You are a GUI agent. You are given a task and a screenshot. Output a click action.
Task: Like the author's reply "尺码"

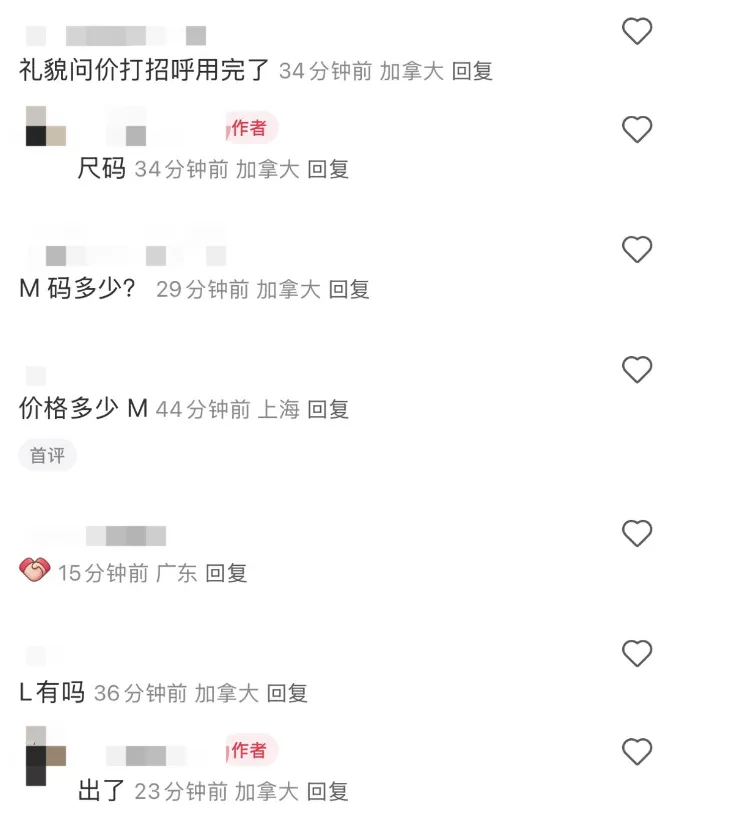pos(637,130)
